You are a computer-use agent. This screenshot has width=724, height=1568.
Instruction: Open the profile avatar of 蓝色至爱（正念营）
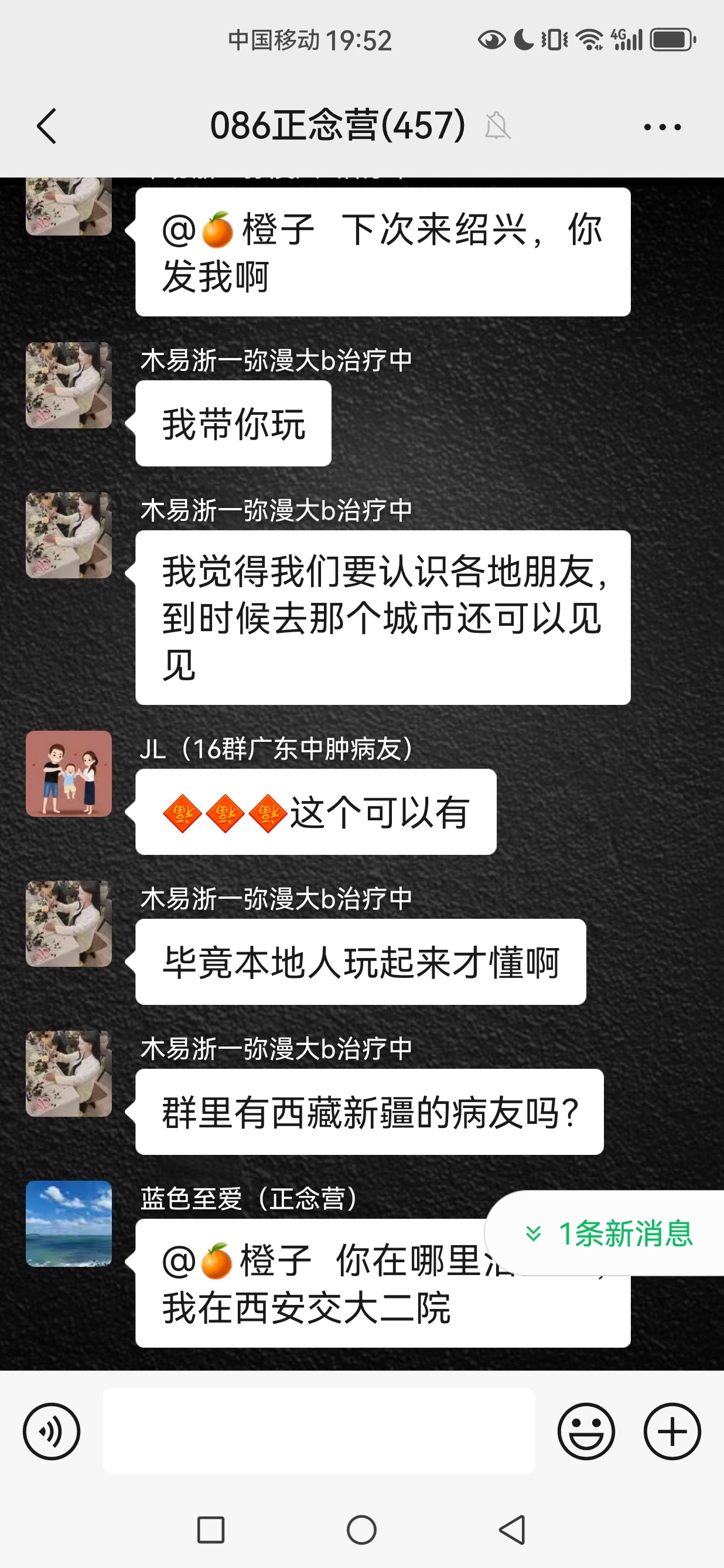[69, 1223]
